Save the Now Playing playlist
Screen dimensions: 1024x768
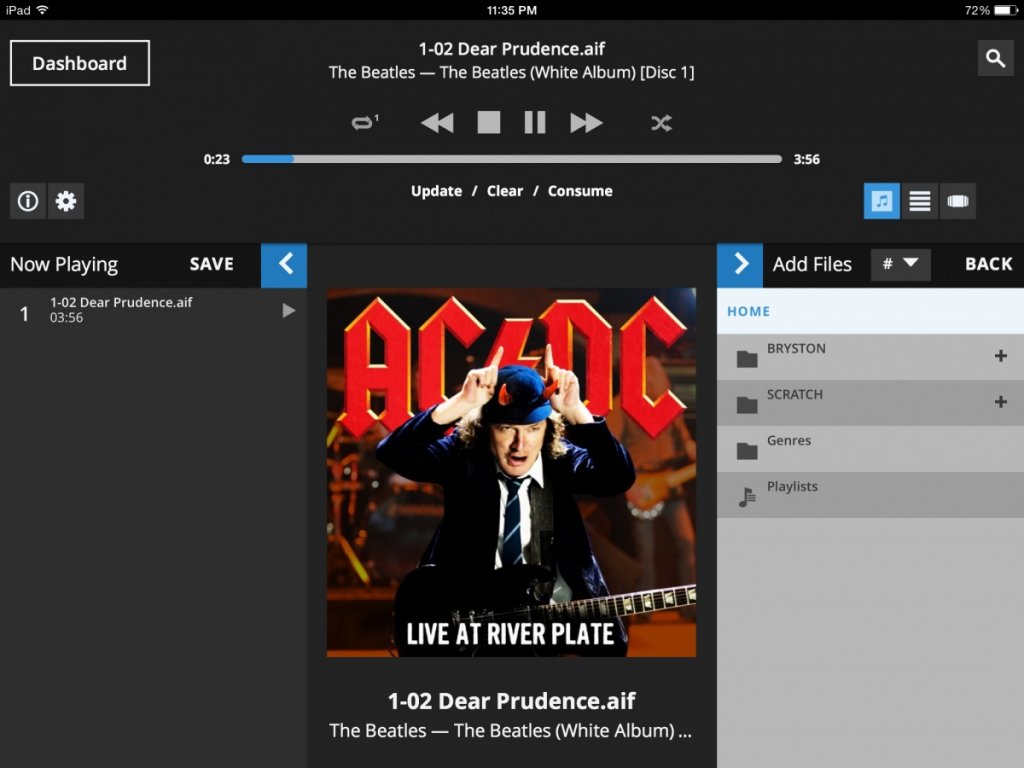(x=211, y=264)
